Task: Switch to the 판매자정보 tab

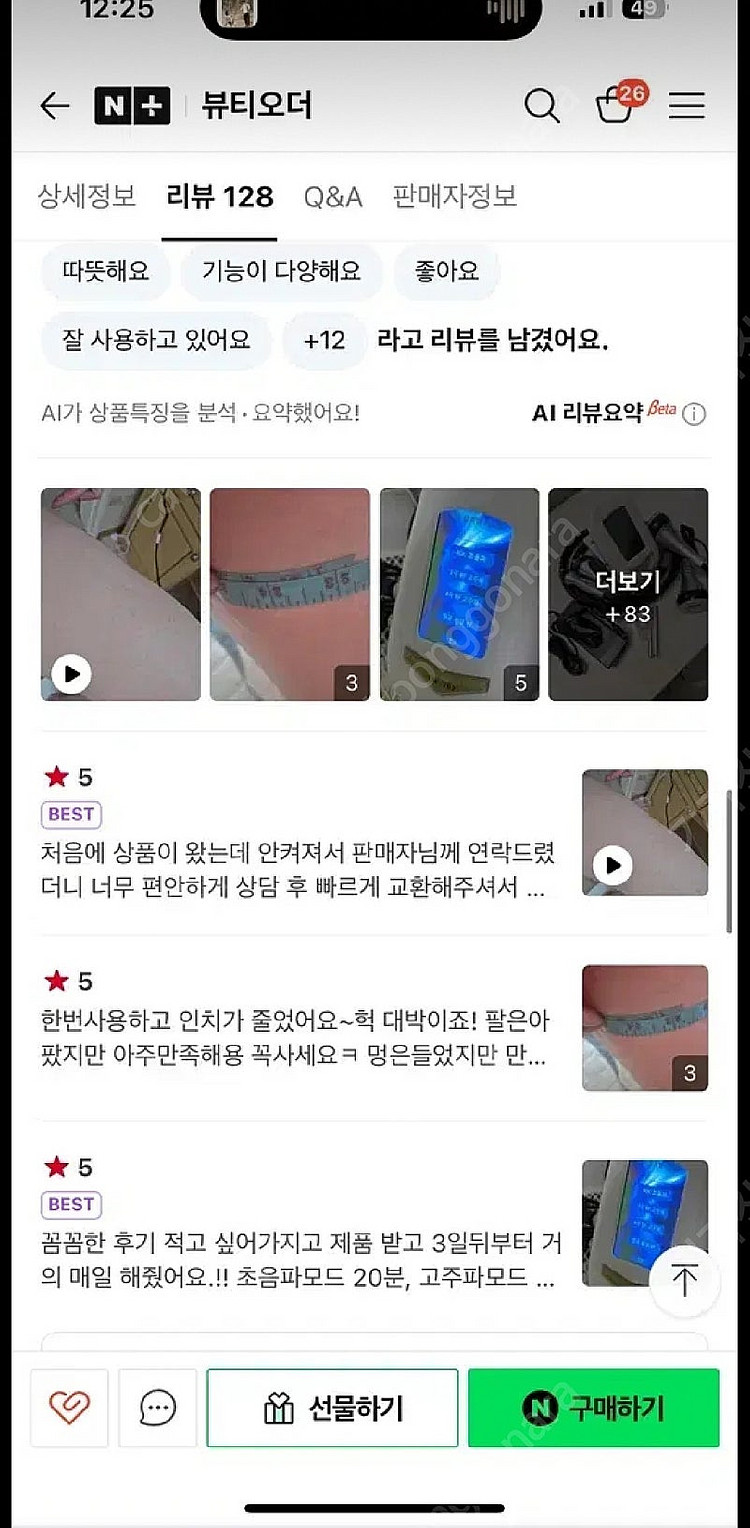Action: (x=455, y=196)
